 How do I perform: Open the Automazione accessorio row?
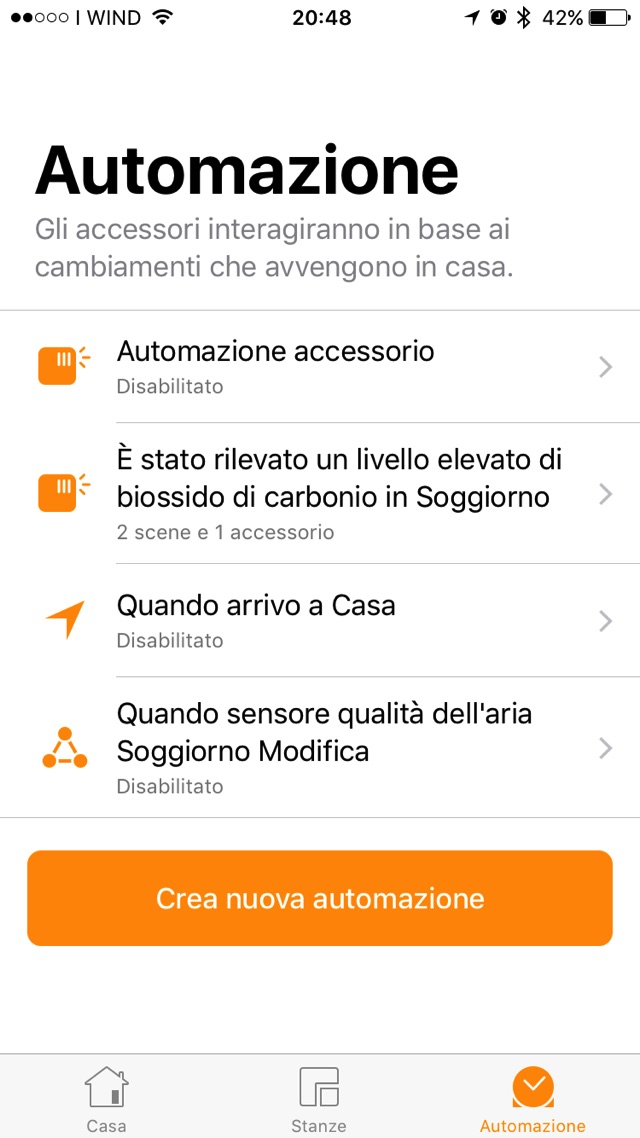(320, 367)
